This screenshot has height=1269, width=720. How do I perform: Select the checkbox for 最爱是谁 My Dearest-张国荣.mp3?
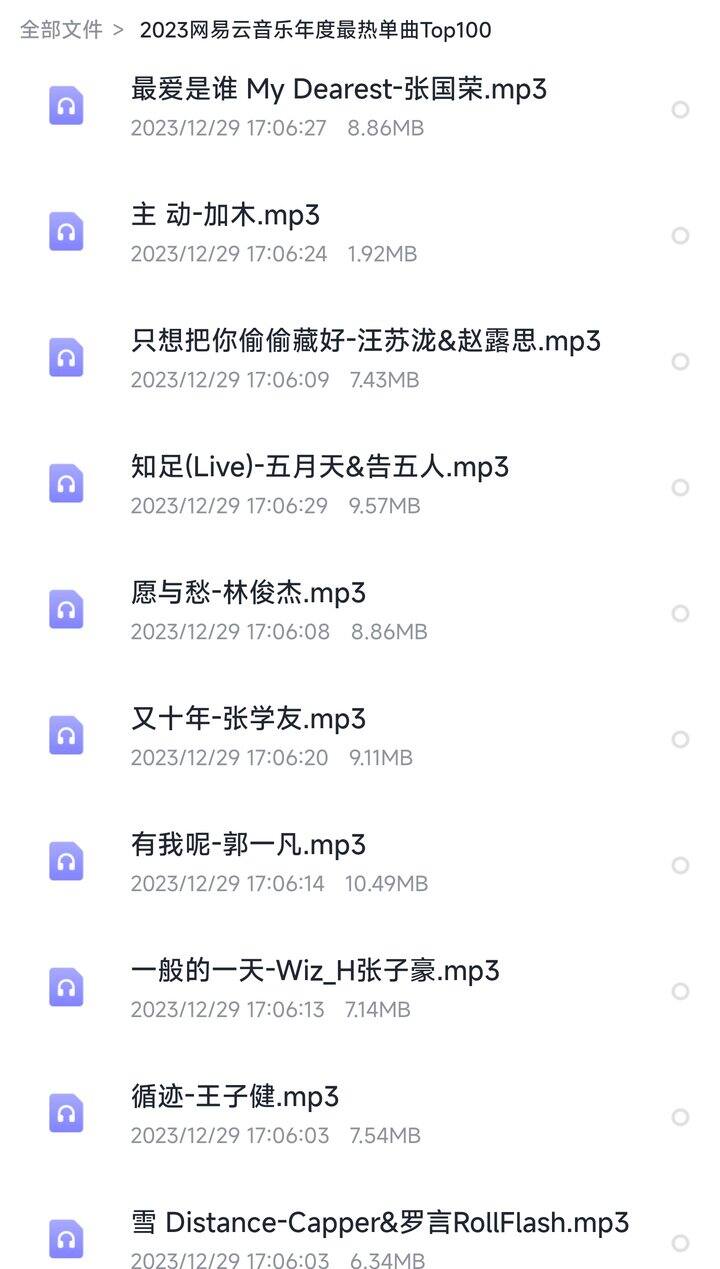point(681,110)
